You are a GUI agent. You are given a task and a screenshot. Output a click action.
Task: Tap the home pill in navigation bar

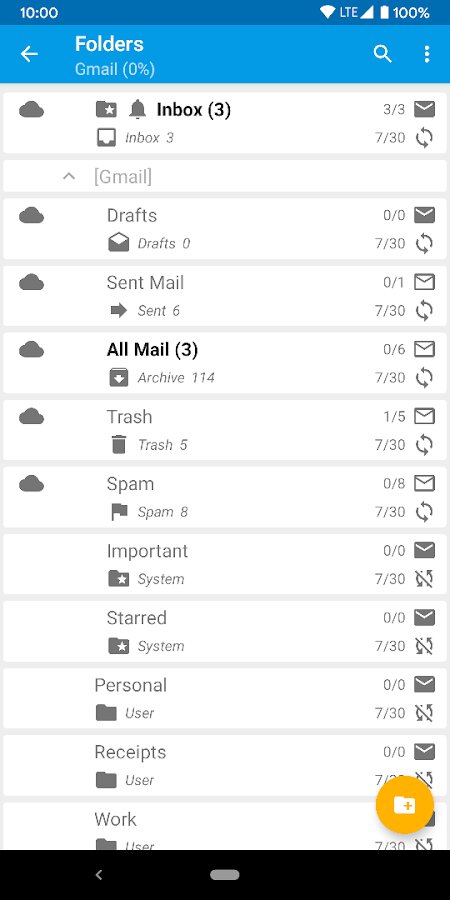(225, 875)
